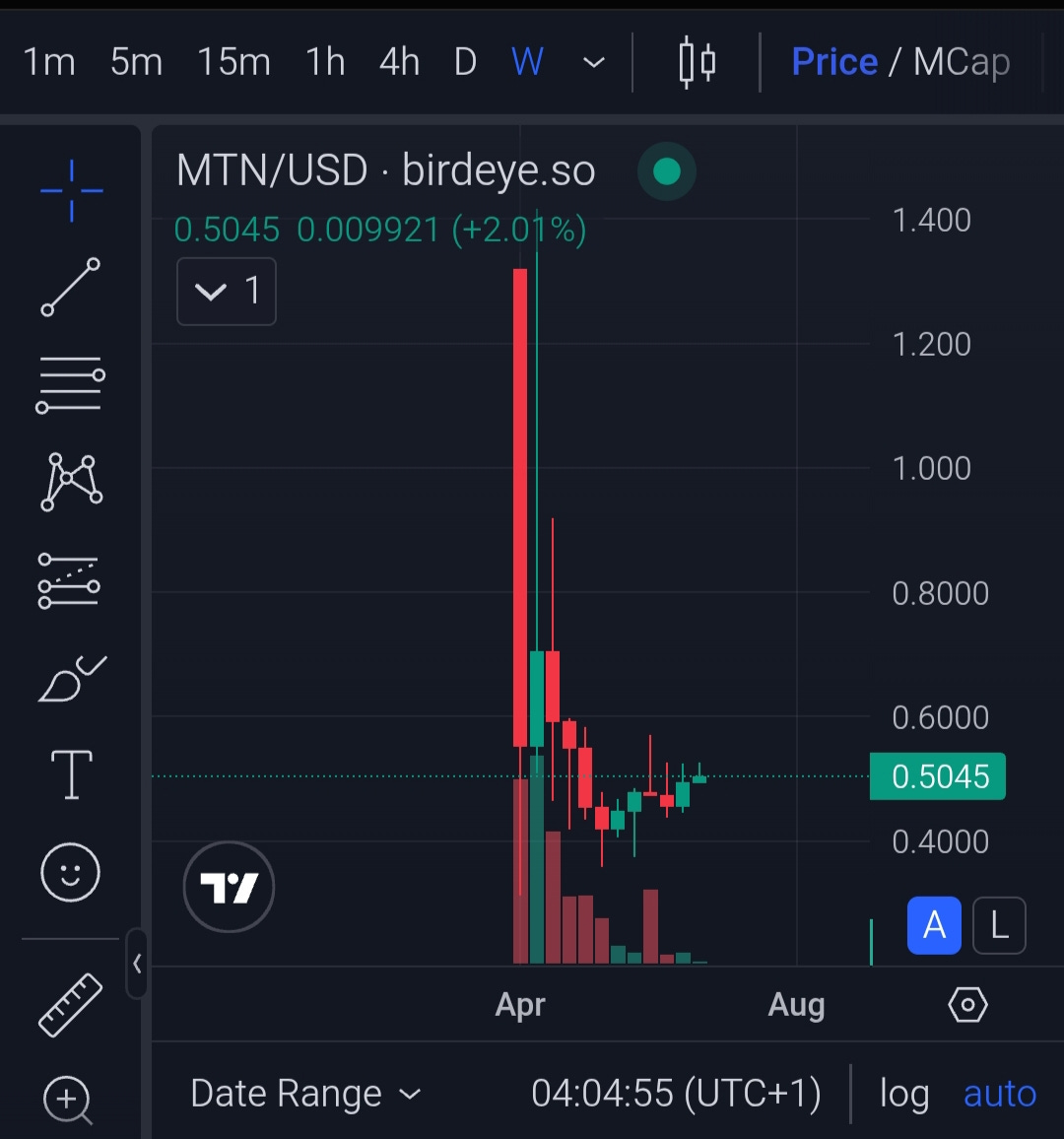Open the brush drawing tool
The height and width of the screenshot is (1139, 1064).
(x=71, y=679)
